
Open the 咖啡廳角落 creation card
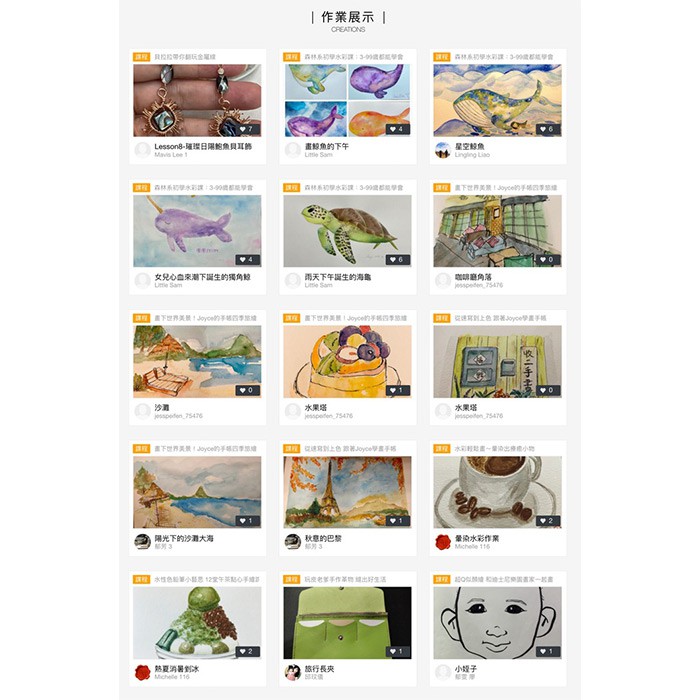coord(497,231)
